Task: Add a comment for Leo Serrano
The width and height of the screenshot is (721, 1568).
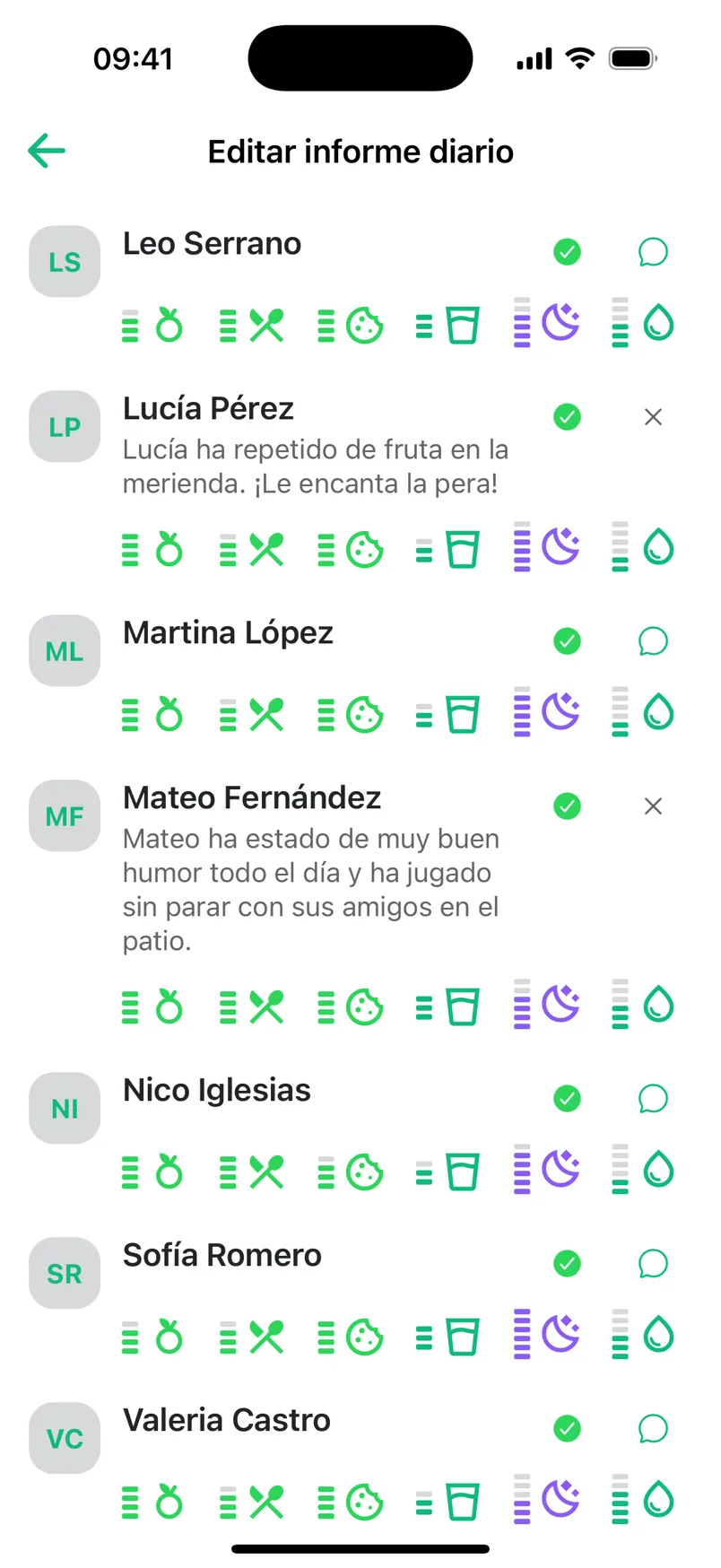Action: point(653,252)
